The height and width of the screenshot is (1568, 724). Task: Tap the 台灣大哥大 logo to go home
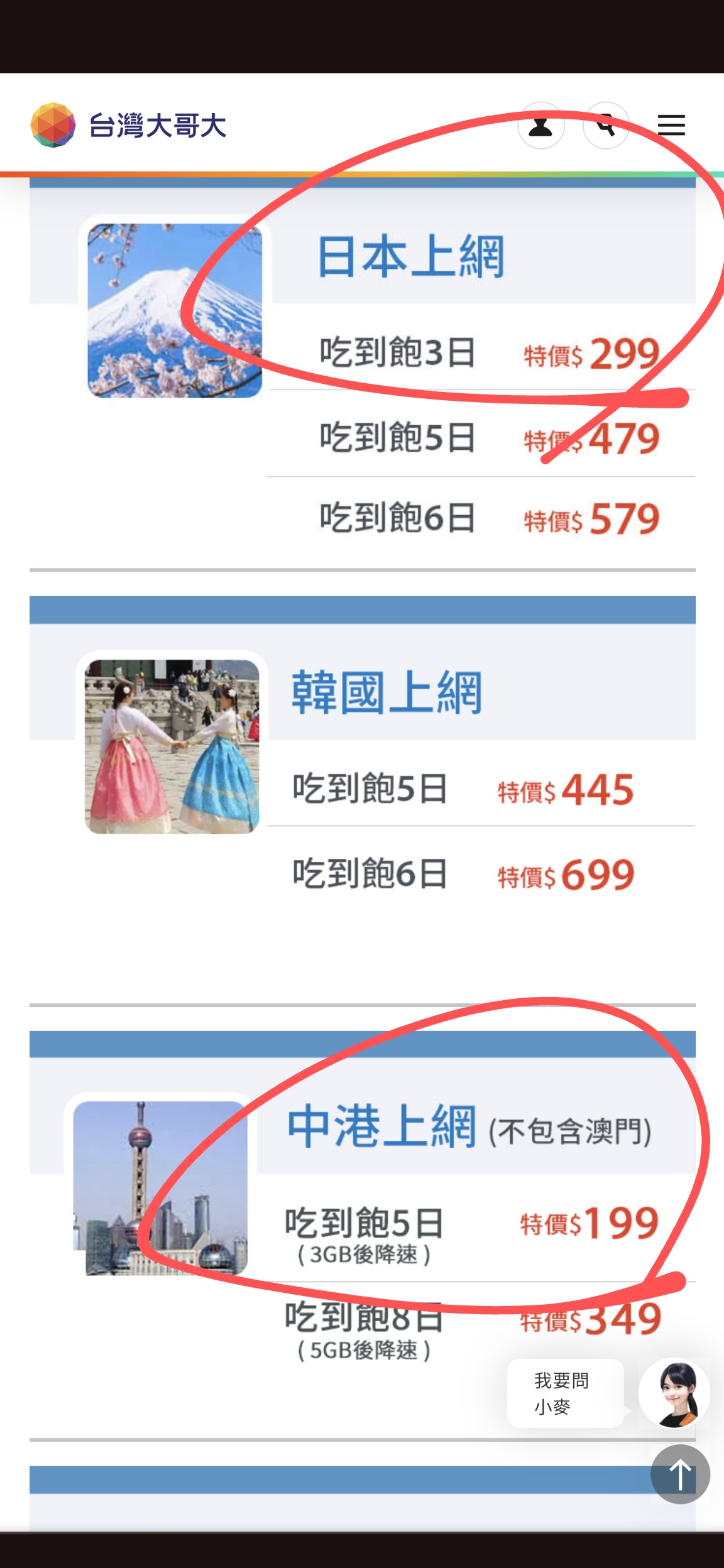(x=129, y=125)
